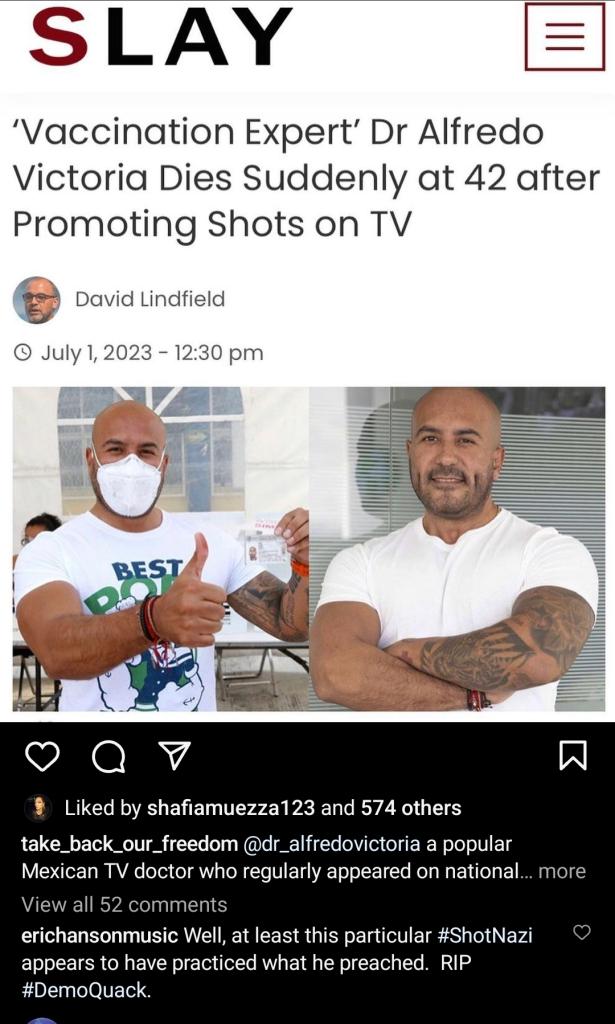615x1024 pixels.
Task: Bookmark this post
Action: [x=573, y=757]
